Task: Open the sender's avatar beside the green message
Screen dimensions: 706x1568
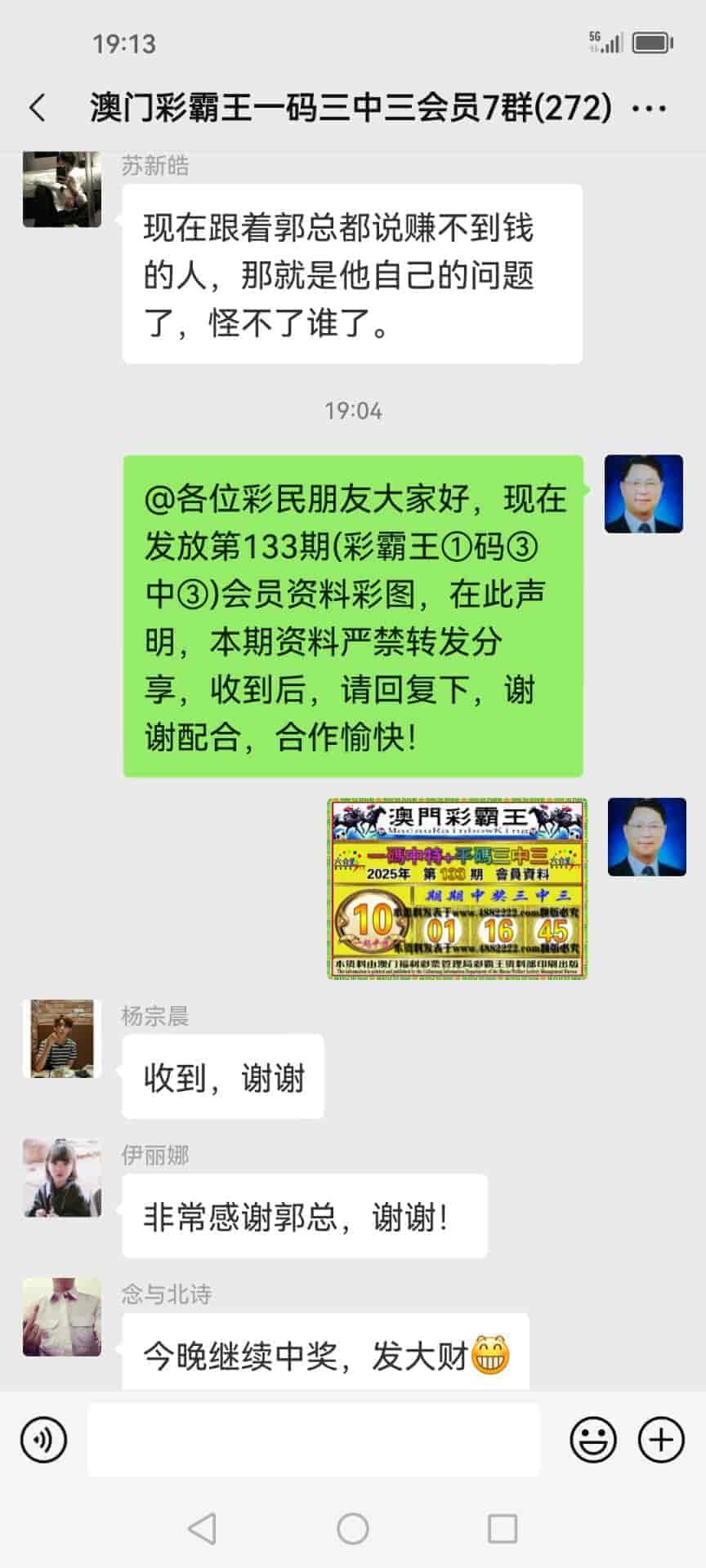Action: click(x=643, y=494)
